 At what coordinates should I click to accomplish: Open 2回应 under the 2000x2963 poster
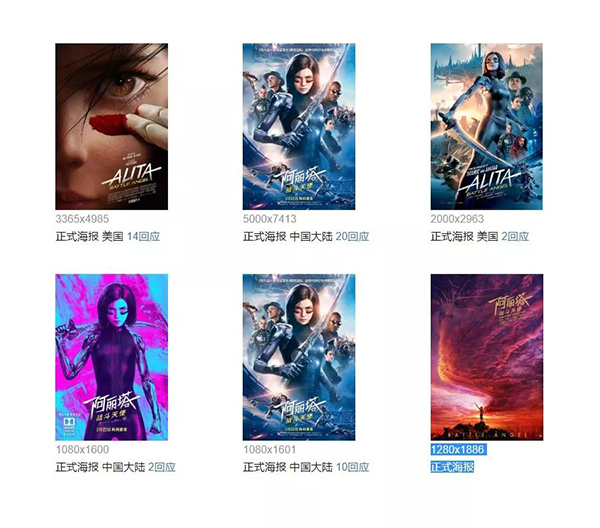pos(519,237)
